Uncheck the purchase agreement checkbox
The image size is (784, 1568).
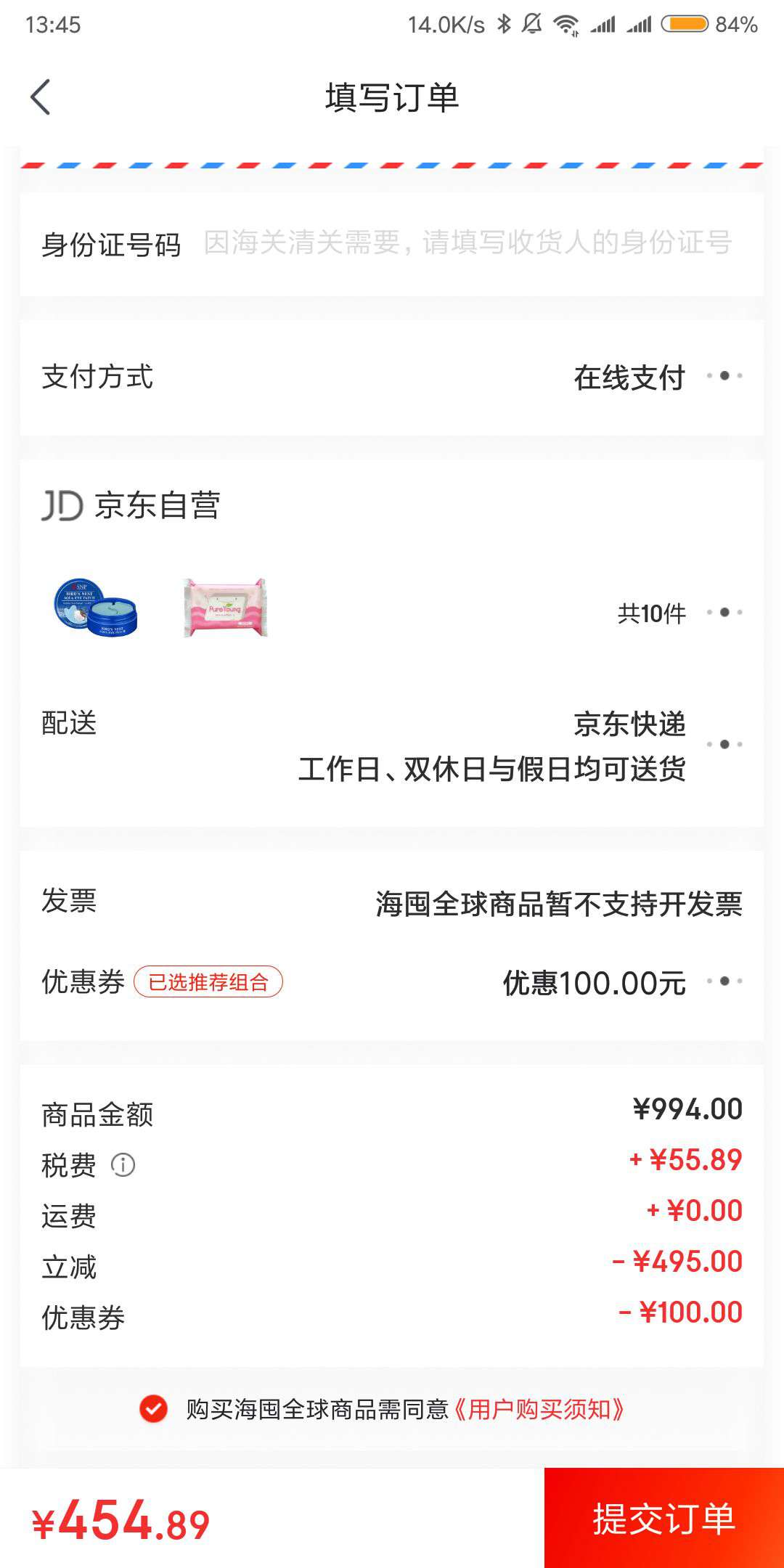tap(153, 1409)
